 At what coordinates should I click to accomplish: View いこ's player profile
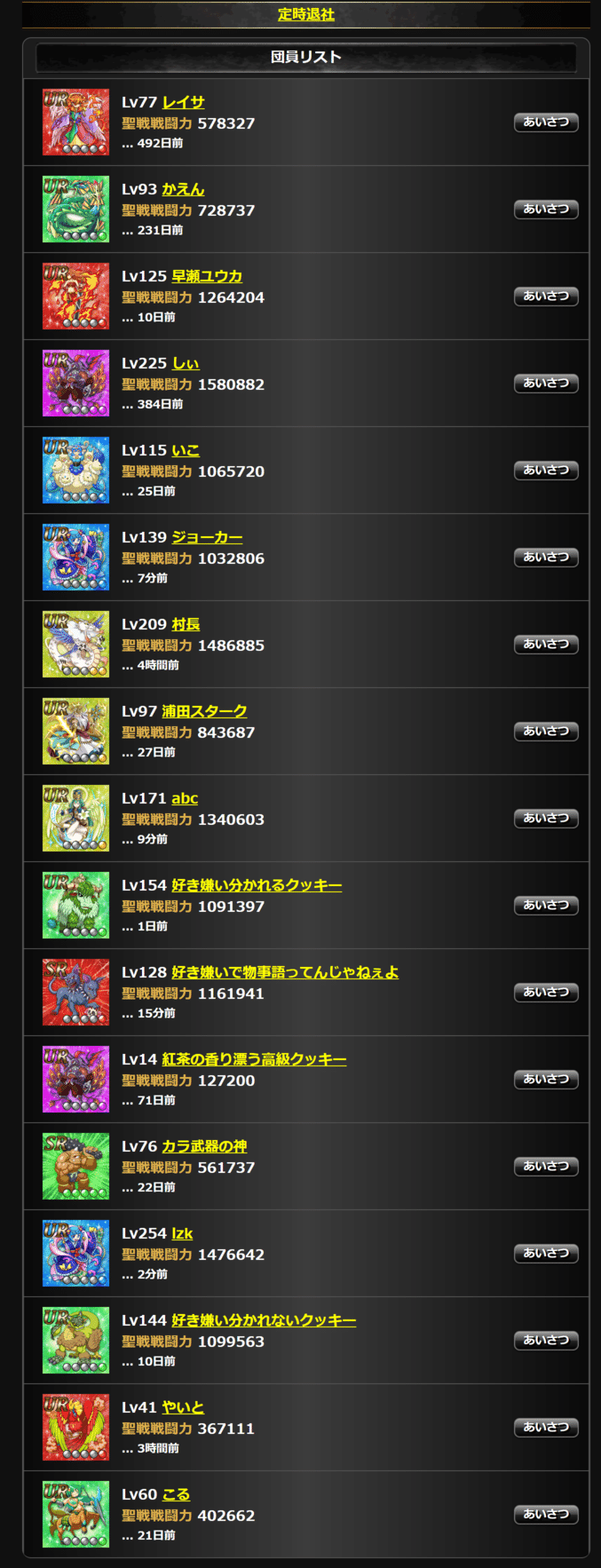(x=186, y=450)
